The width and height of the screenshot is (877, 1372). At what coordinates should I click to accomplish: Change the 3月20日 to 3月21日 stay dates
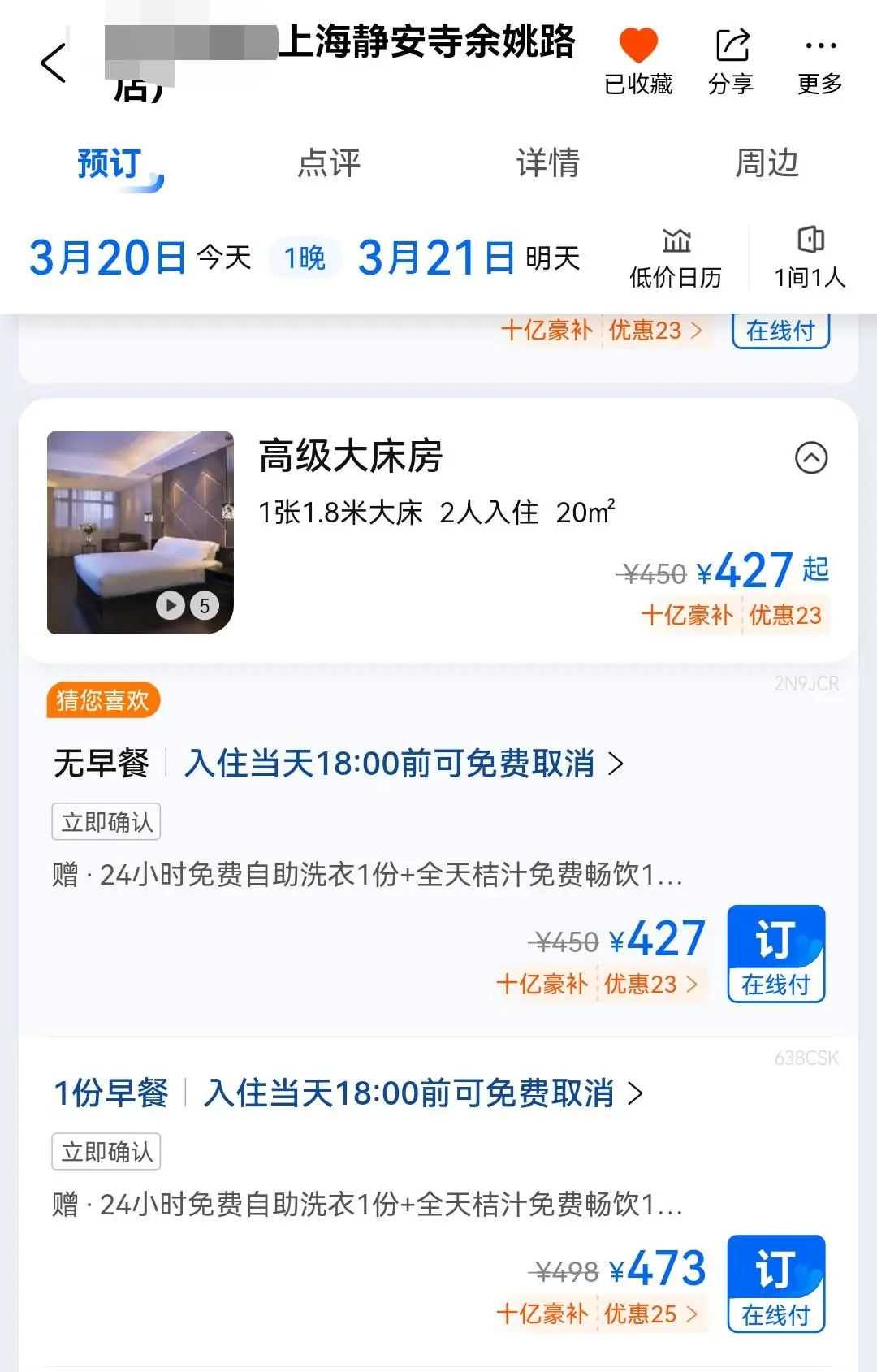tap(305, 258)
